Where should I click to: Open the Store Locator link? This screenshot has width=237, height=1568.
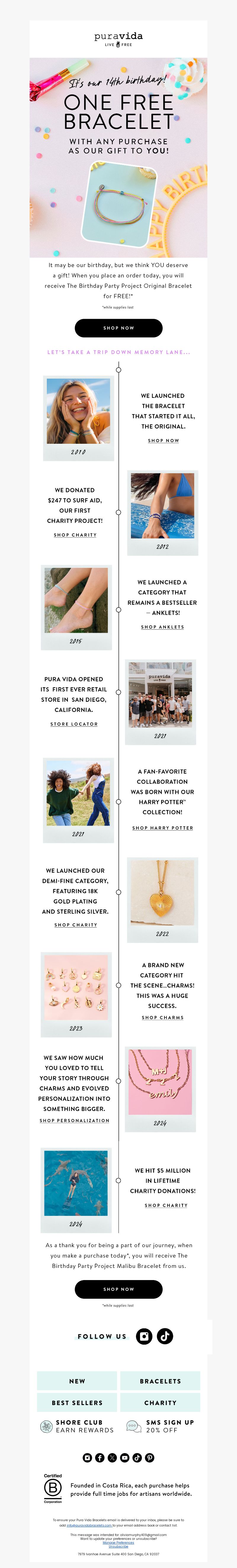74,724
